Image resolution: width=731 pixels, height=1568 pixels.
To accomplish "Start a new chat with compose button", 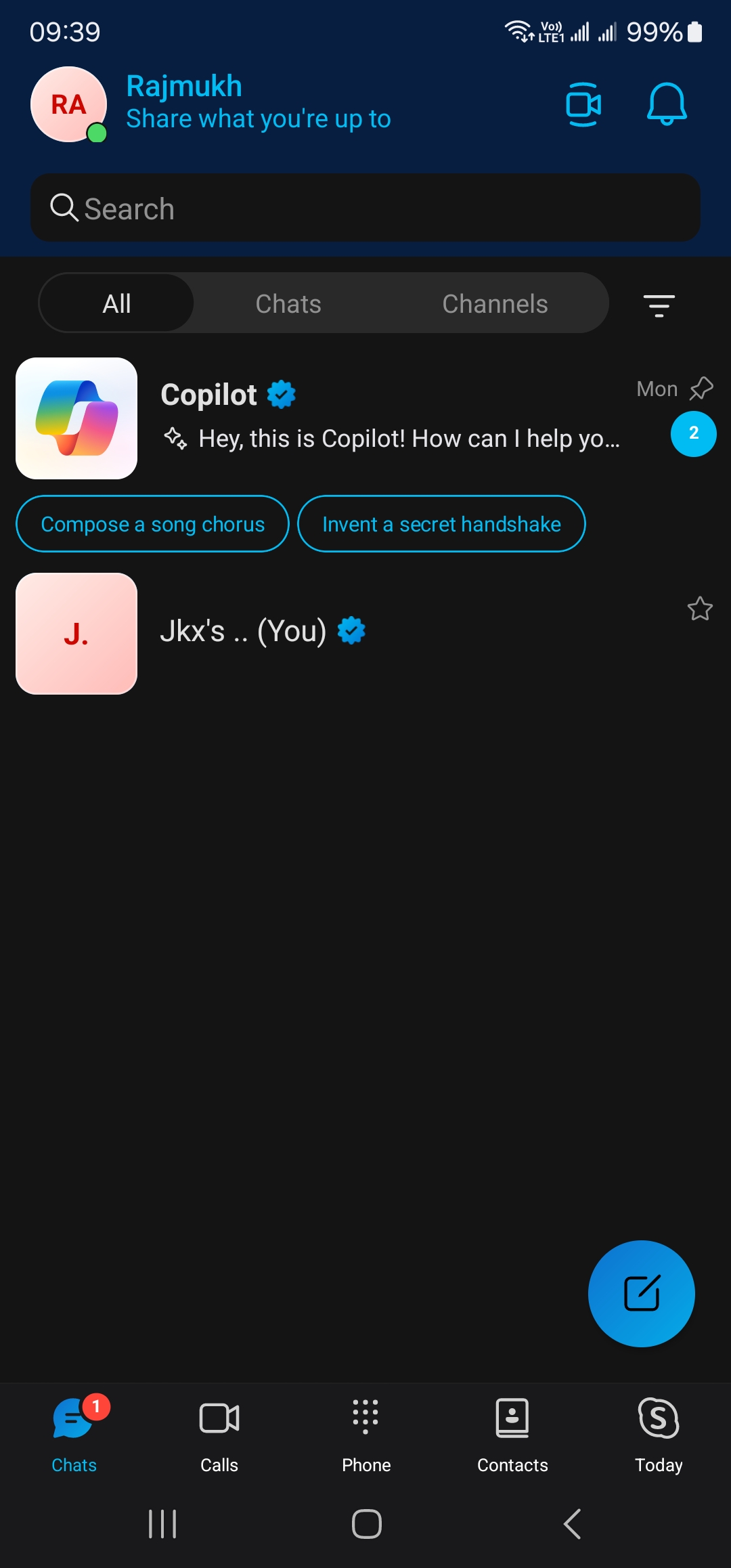I will (x=641, y=1293).
